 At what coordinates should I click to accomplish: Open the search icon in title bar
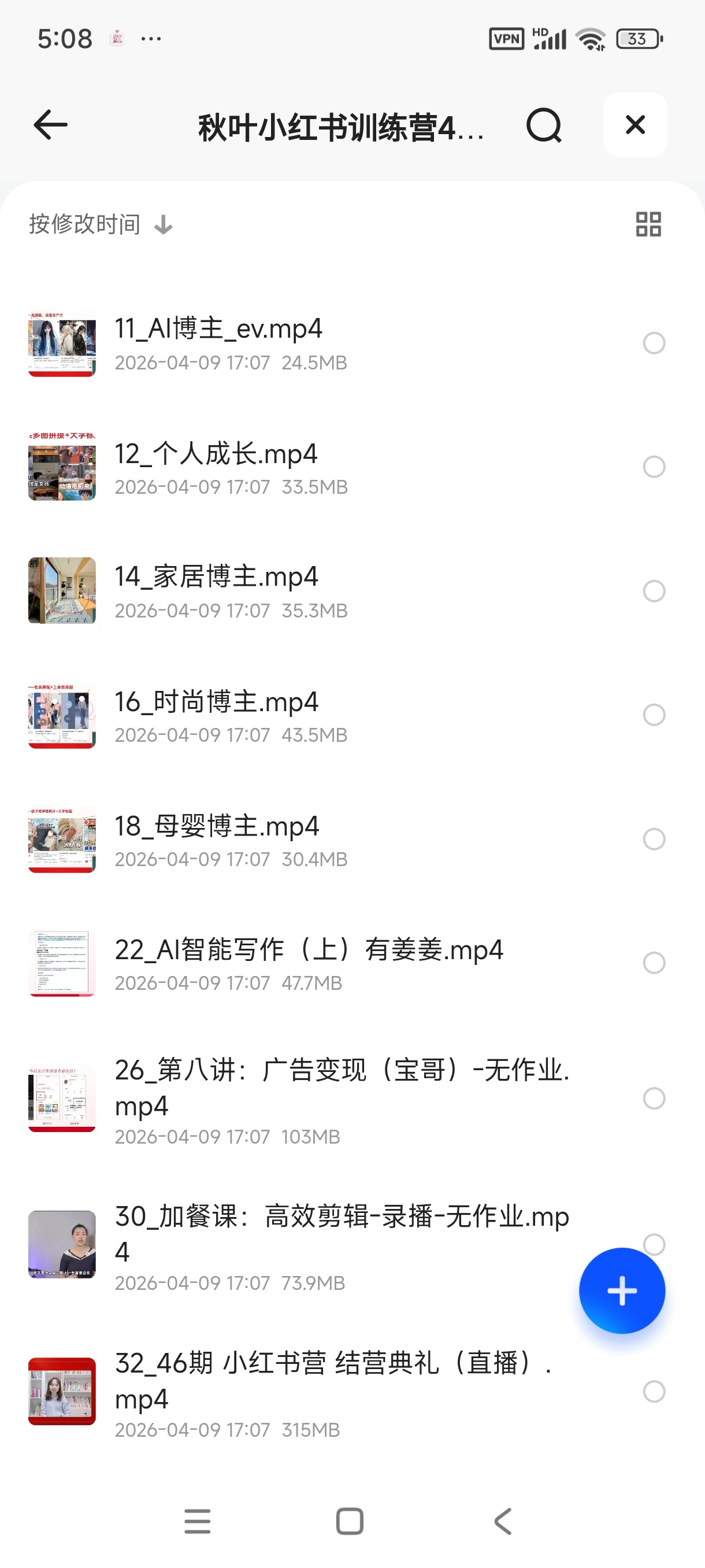[x=544, y=125]
